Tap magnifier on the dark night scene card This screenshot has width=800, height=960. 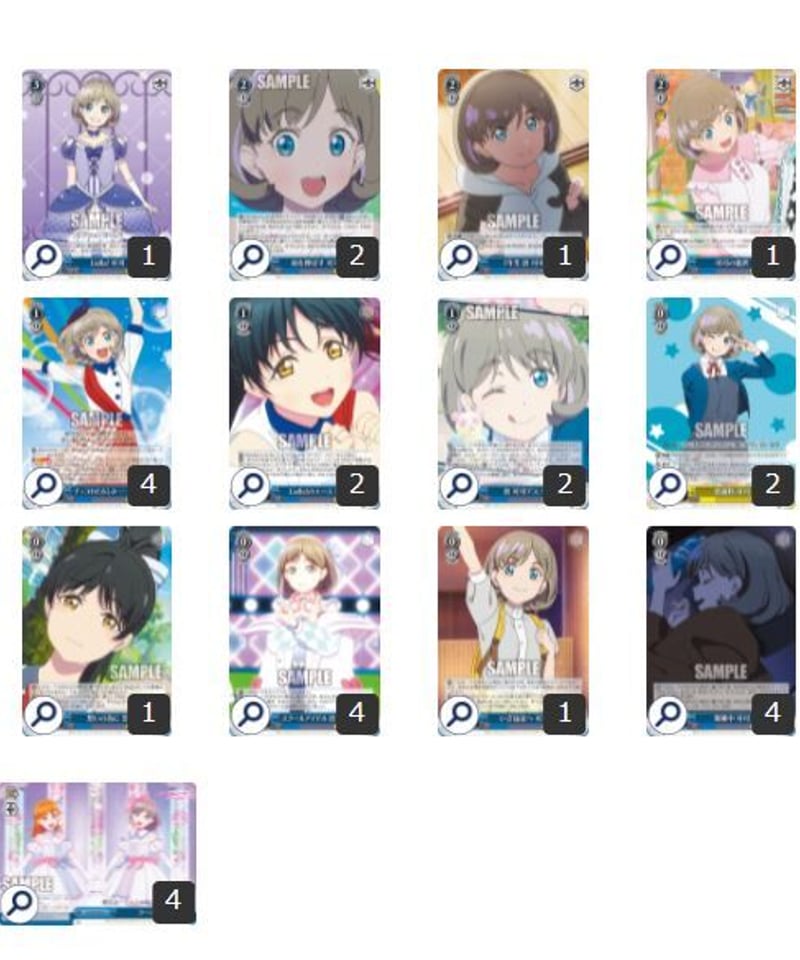coord(667,714)
